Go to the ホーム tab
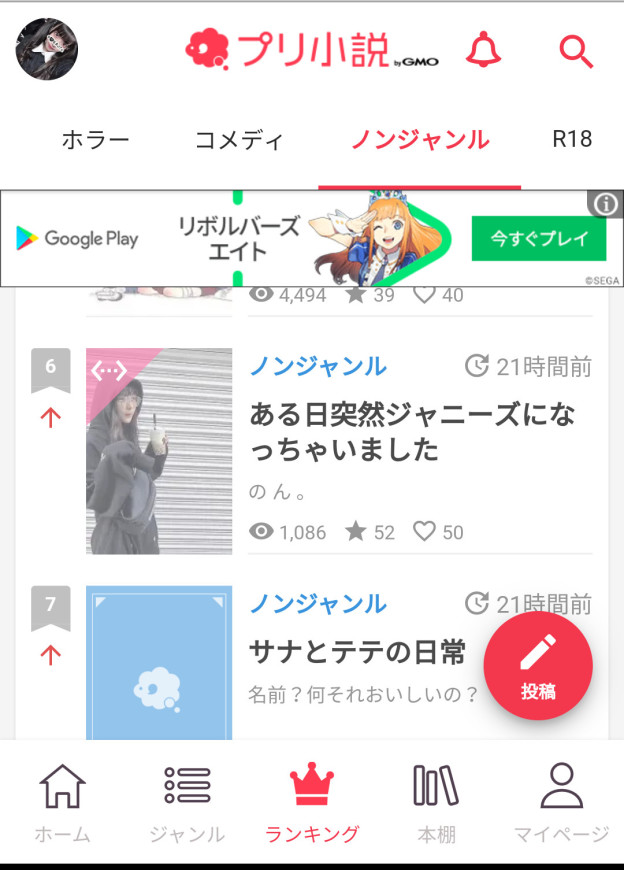Image resolution: width=624 pixels, height=870 pixels. click(62, 803)
